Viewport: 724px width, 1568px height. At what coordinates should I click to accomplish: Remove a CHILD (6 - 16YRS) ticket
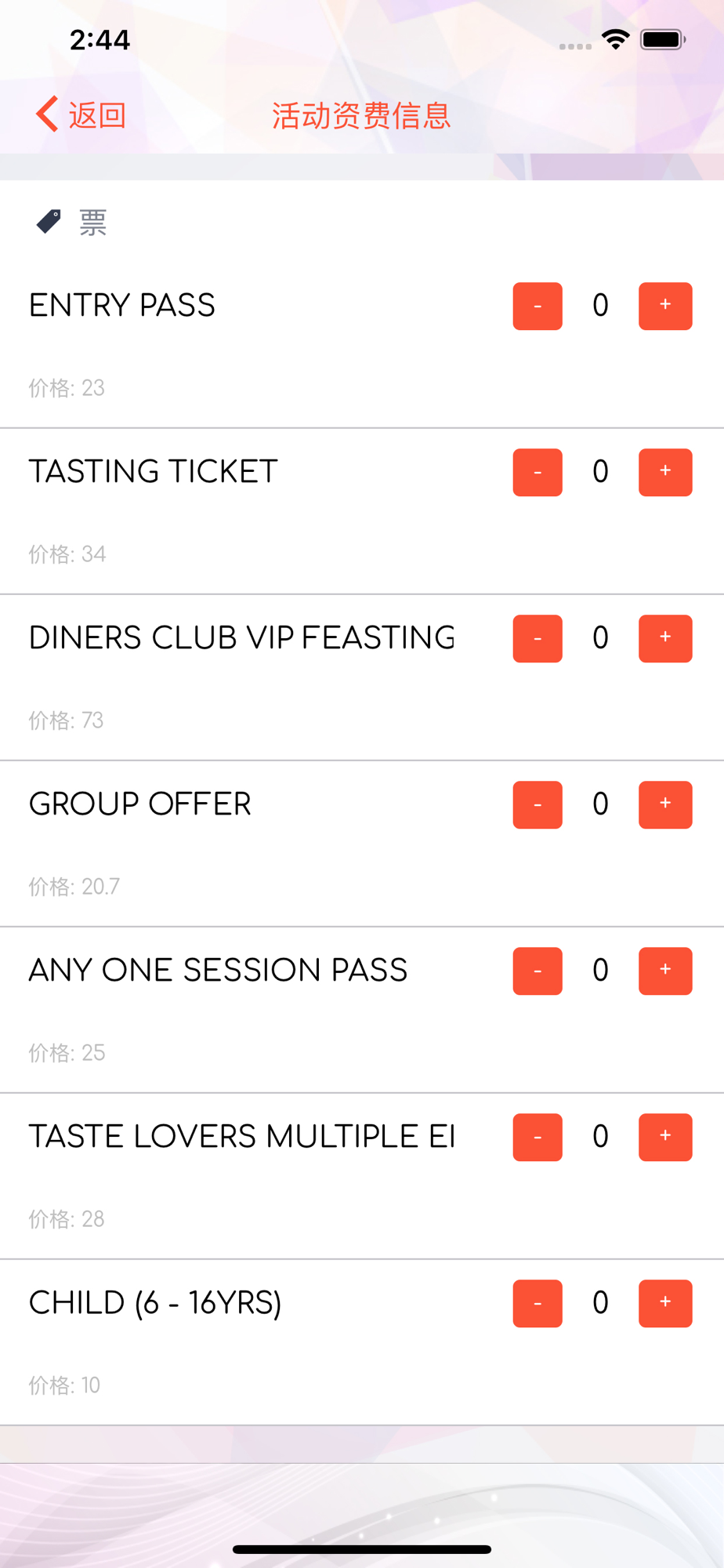[538, 1303]
